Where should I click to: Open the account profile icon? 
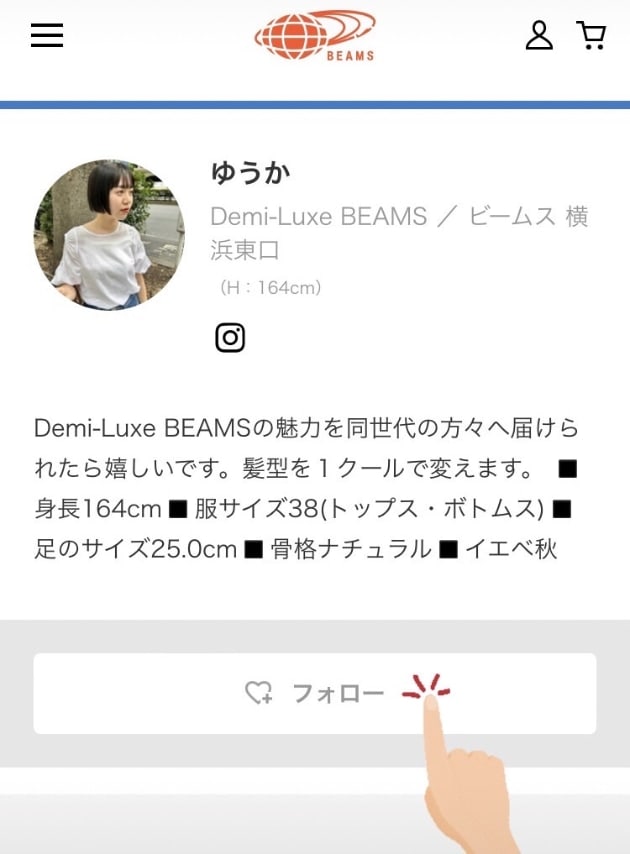[539, 35]
